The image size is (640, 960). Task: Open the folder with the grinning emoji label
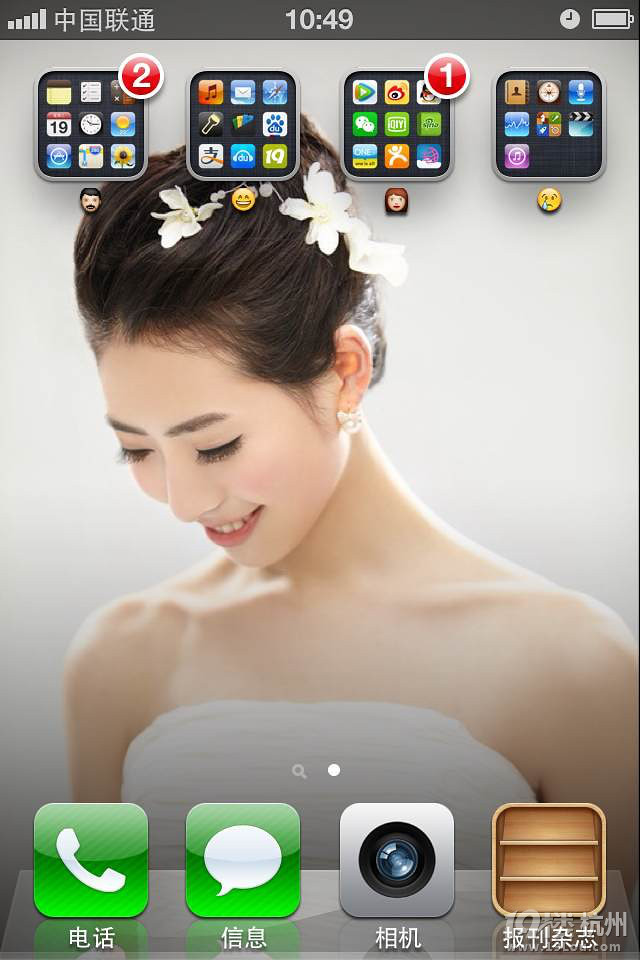[243, 125]
